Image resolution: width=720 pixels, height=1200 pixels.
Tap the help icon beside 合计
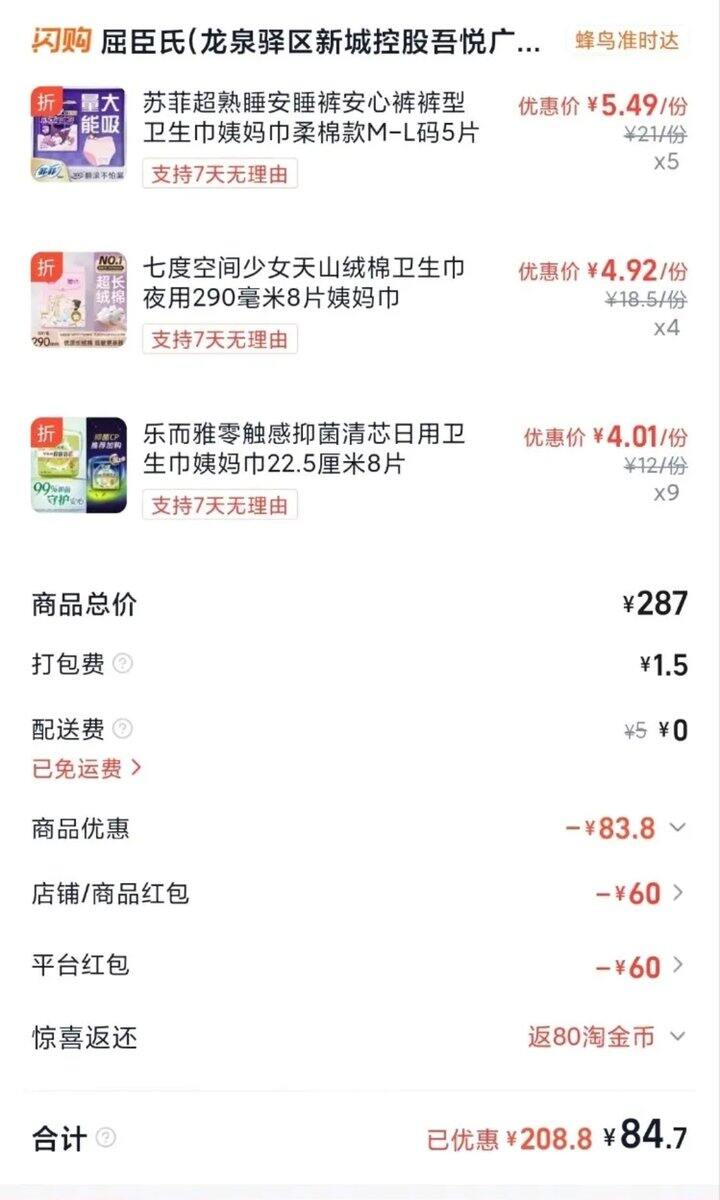105,1137
